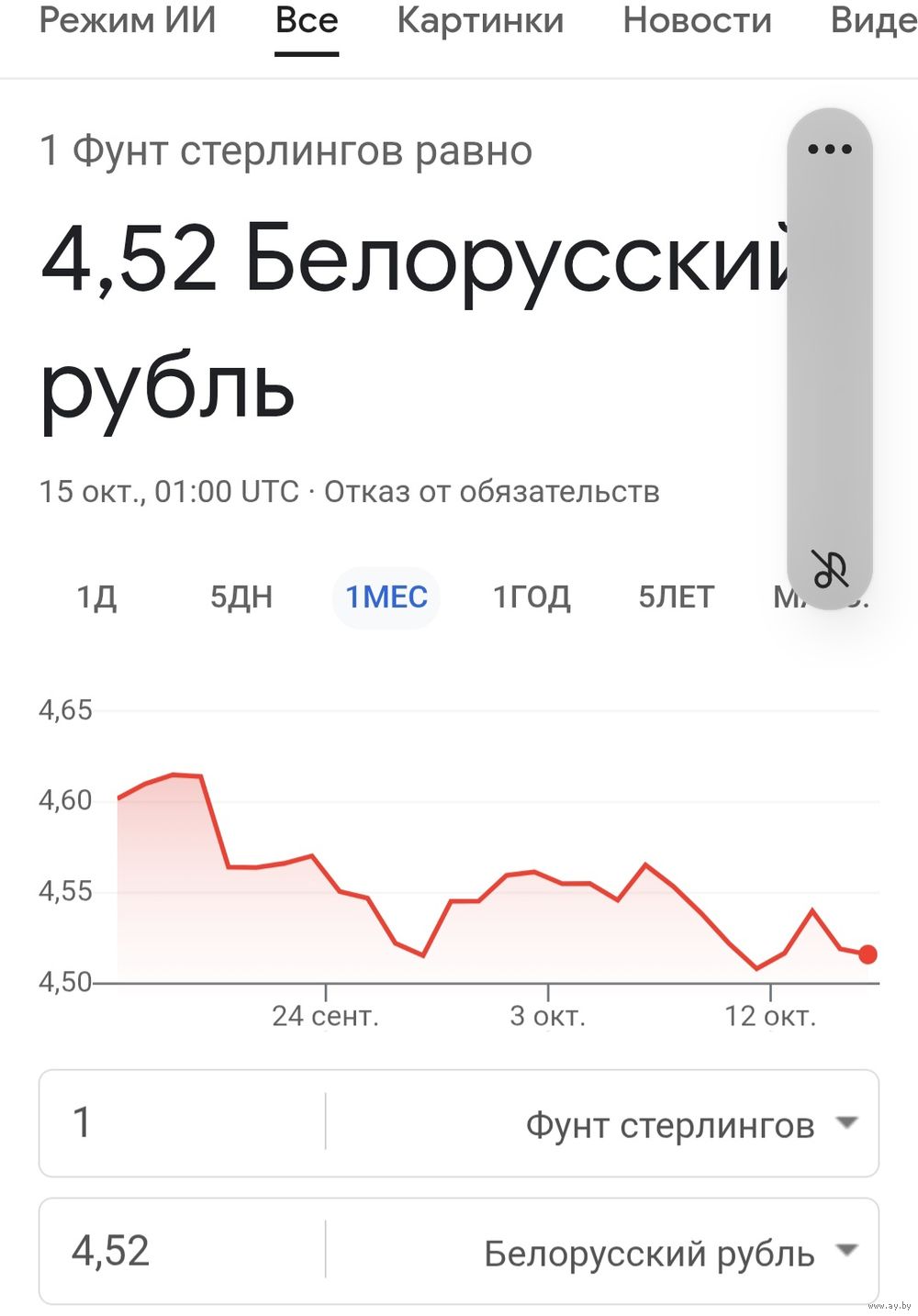
Task: Edit the 4,52 amount field
Action: pos(184,1251)
